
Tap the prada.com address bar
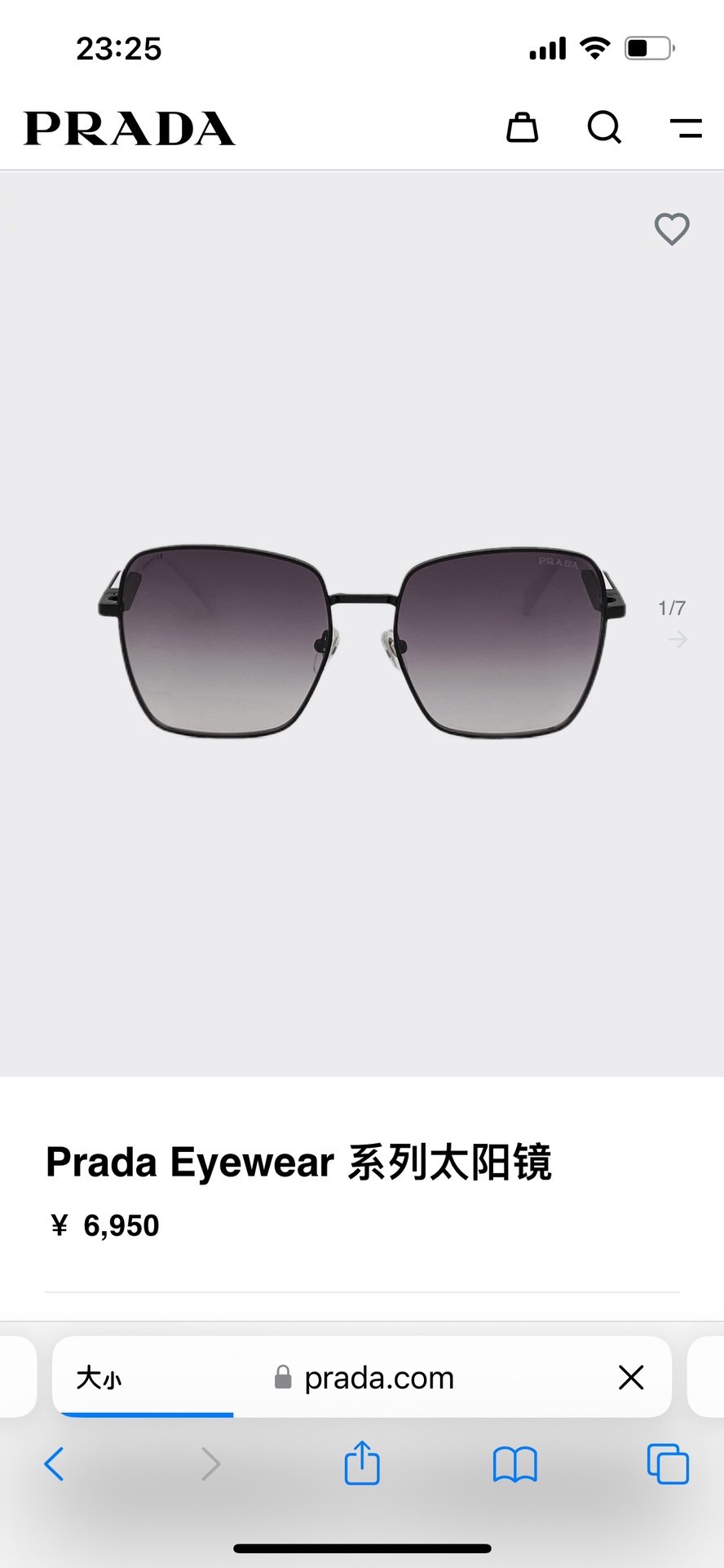tap(377, 1379)
